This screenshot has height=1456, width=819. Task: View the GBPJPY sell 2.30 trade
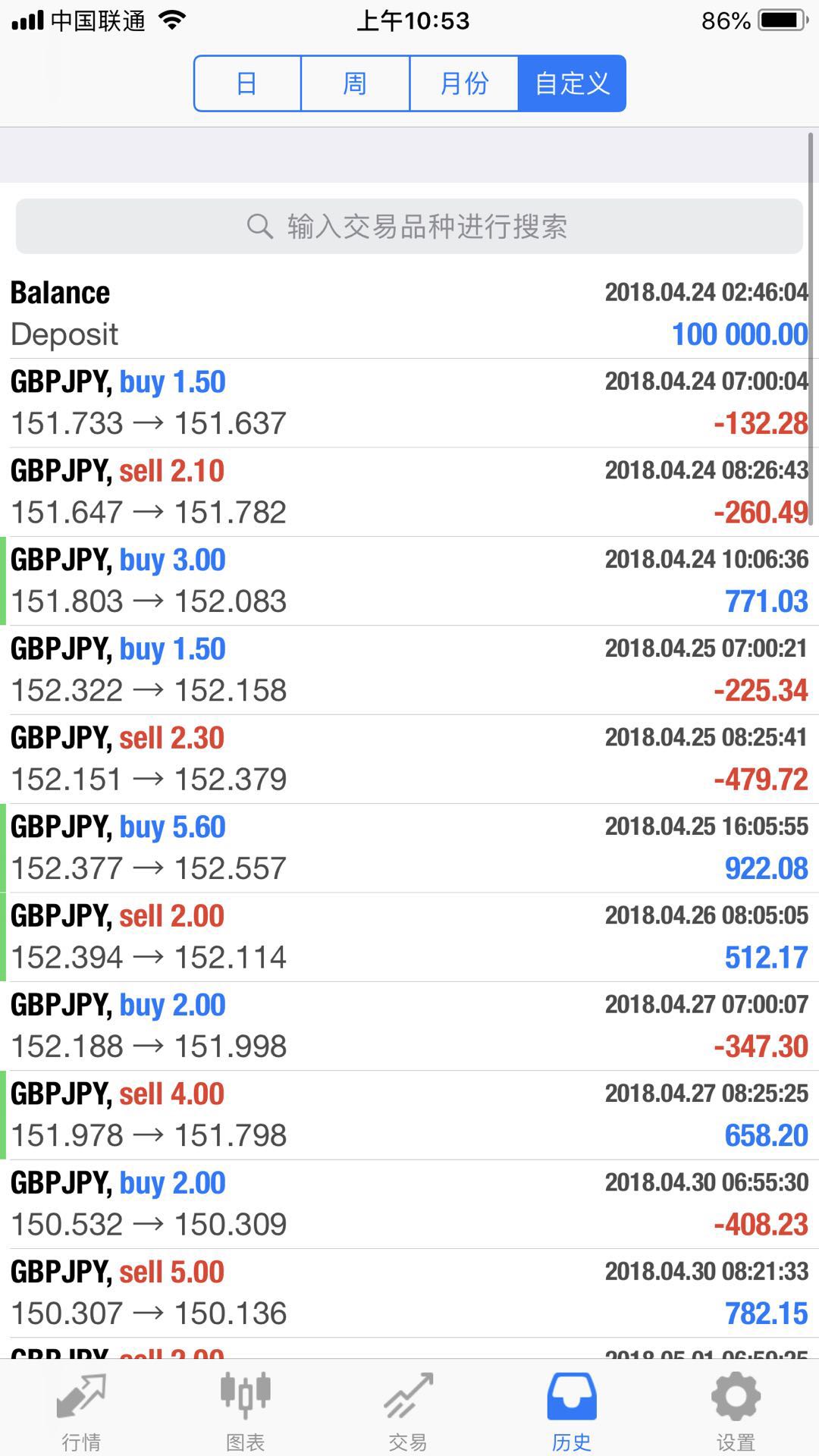click(409, 758)
